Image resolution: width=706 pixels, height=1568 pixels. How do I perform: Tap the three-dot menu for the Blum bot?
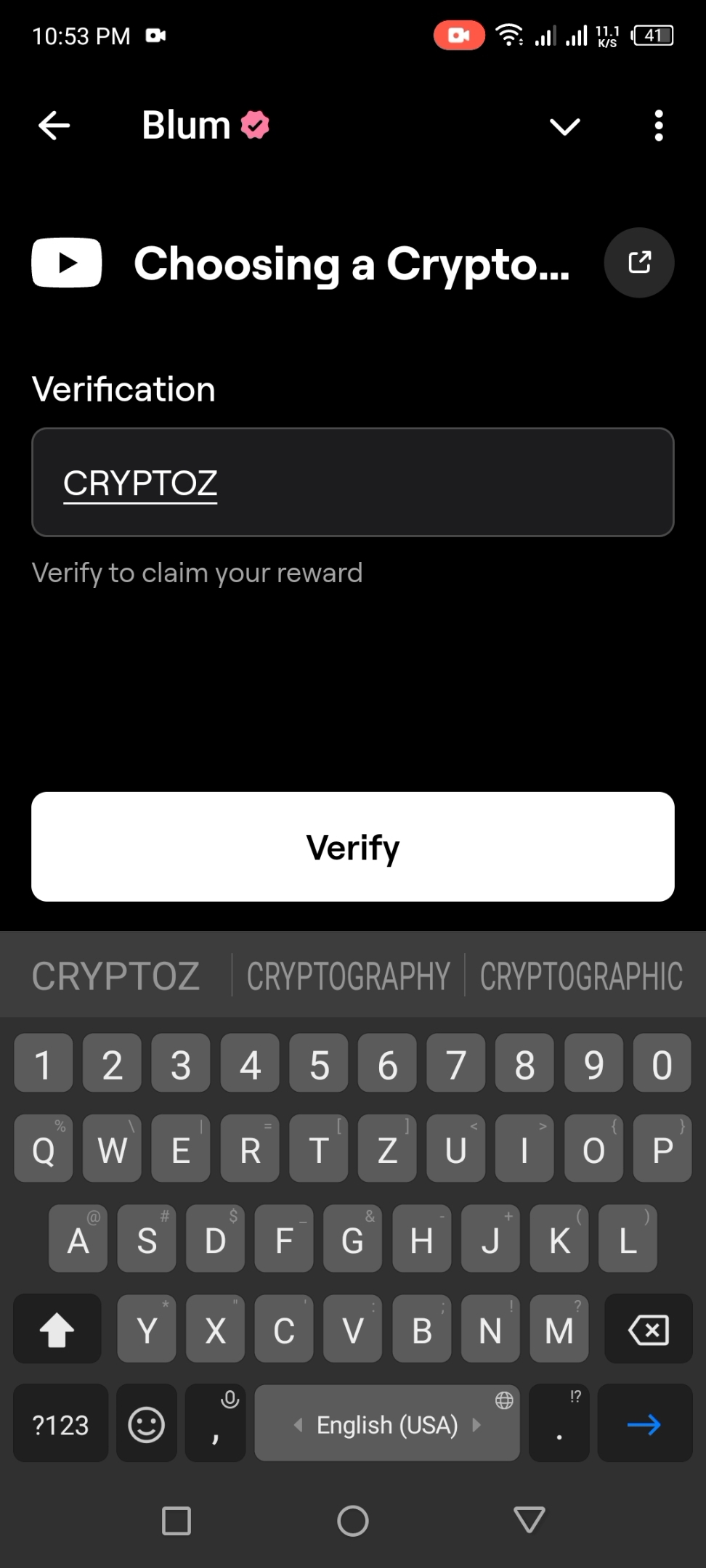[658, 126]
